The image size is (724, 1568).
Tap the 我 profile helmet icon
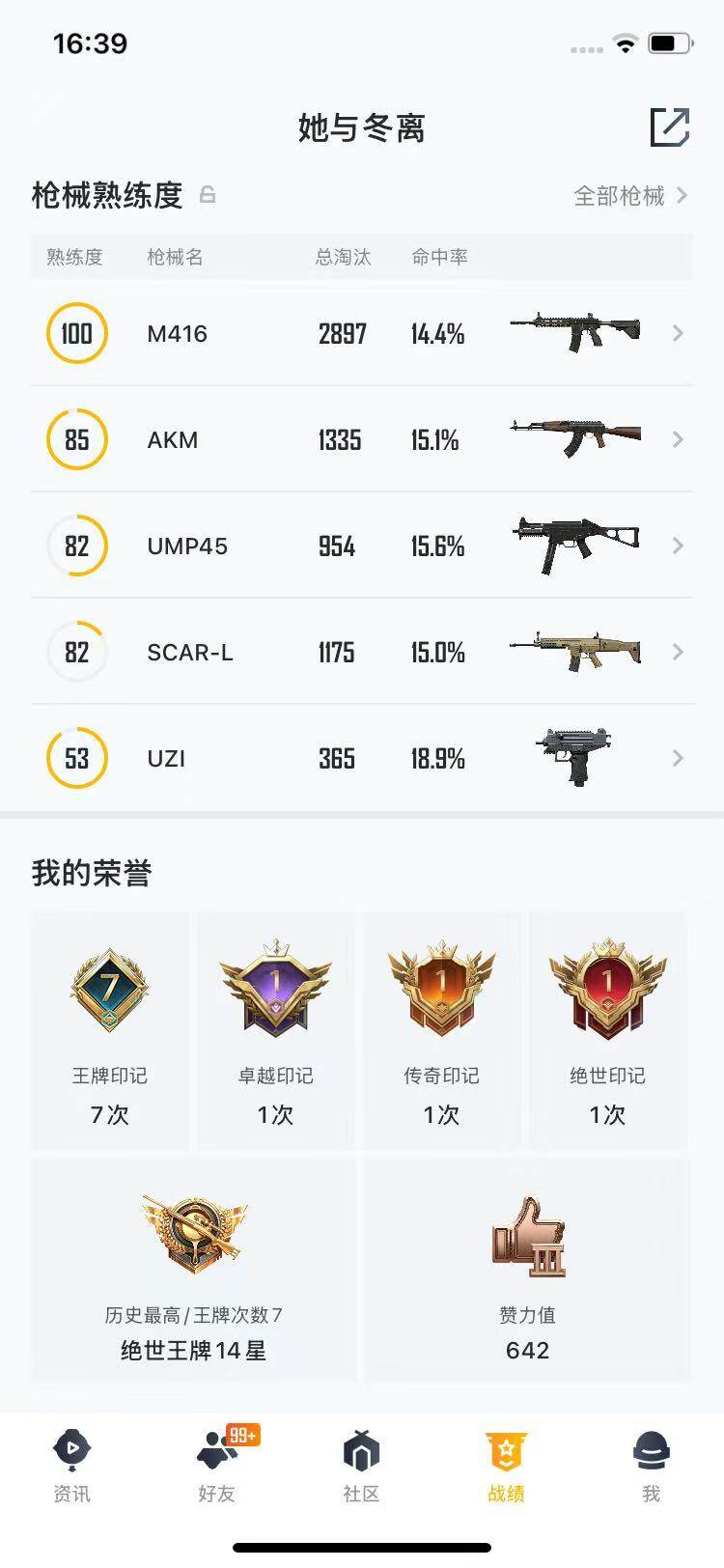tap(651, 1448)
